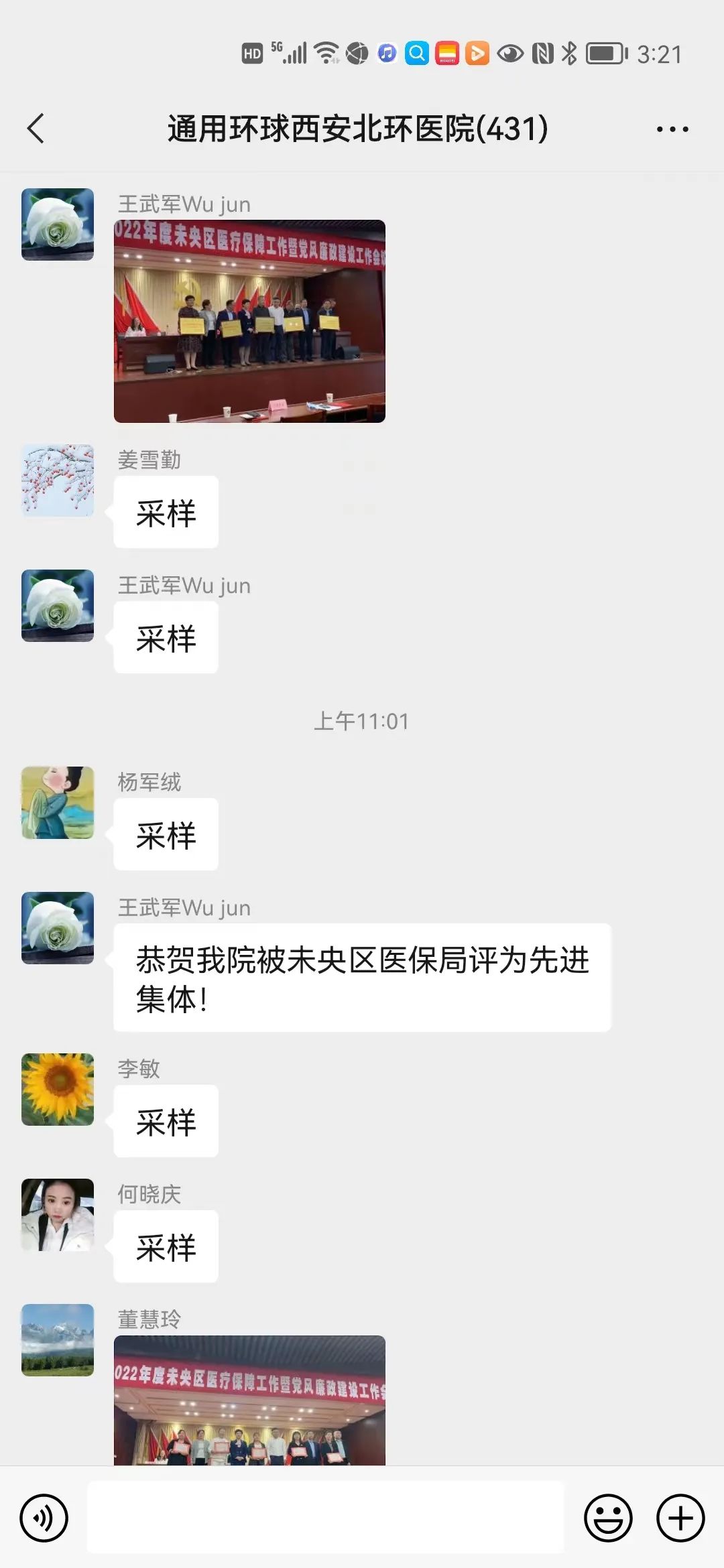Image resolution: width=724 pixels, height=1568 pixels.
Task: Open 姜雪勤's profile avatar
Action: tap(58, 480)
